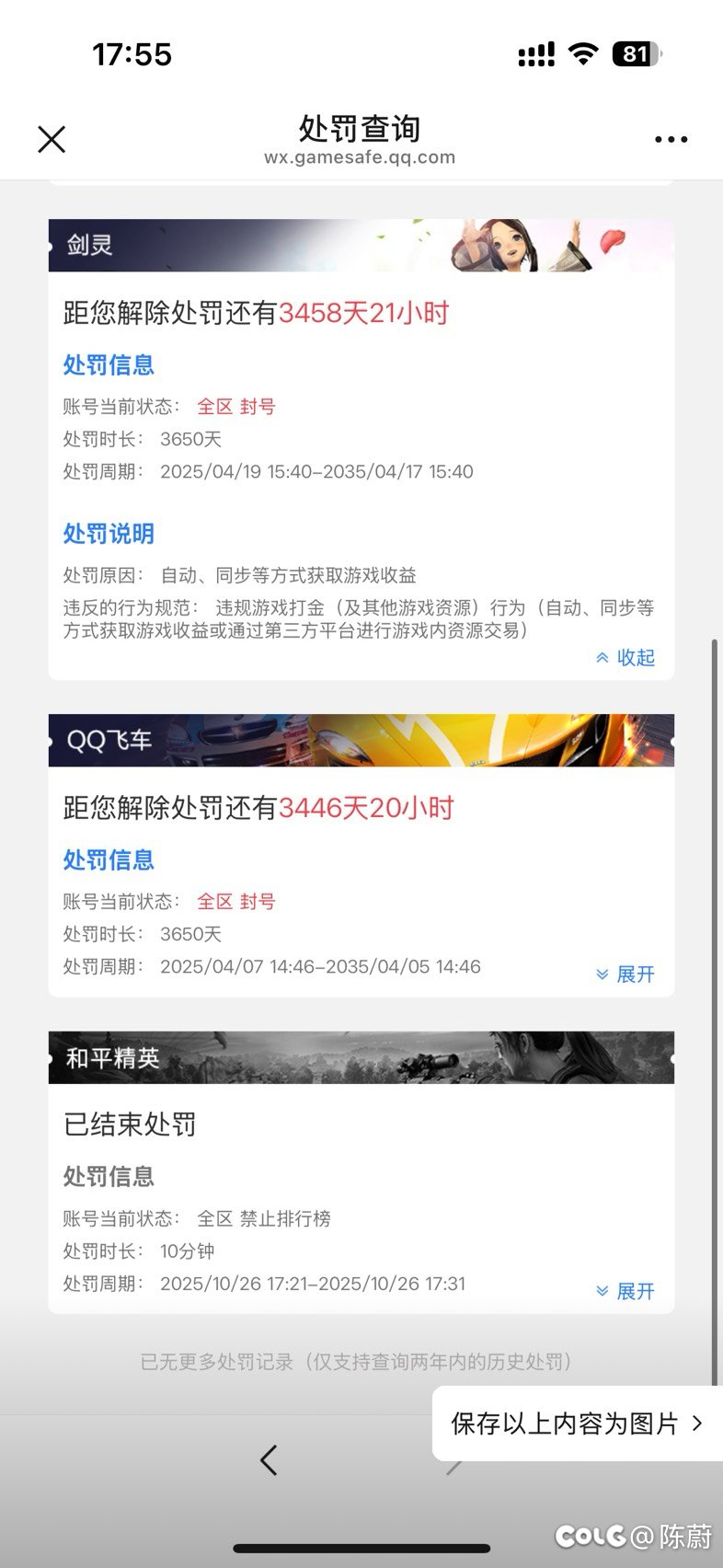The width and height of the screenshot is (723, 1568).
Task: Expand the 和平精英 punishment details
Action: point(625,1291)
